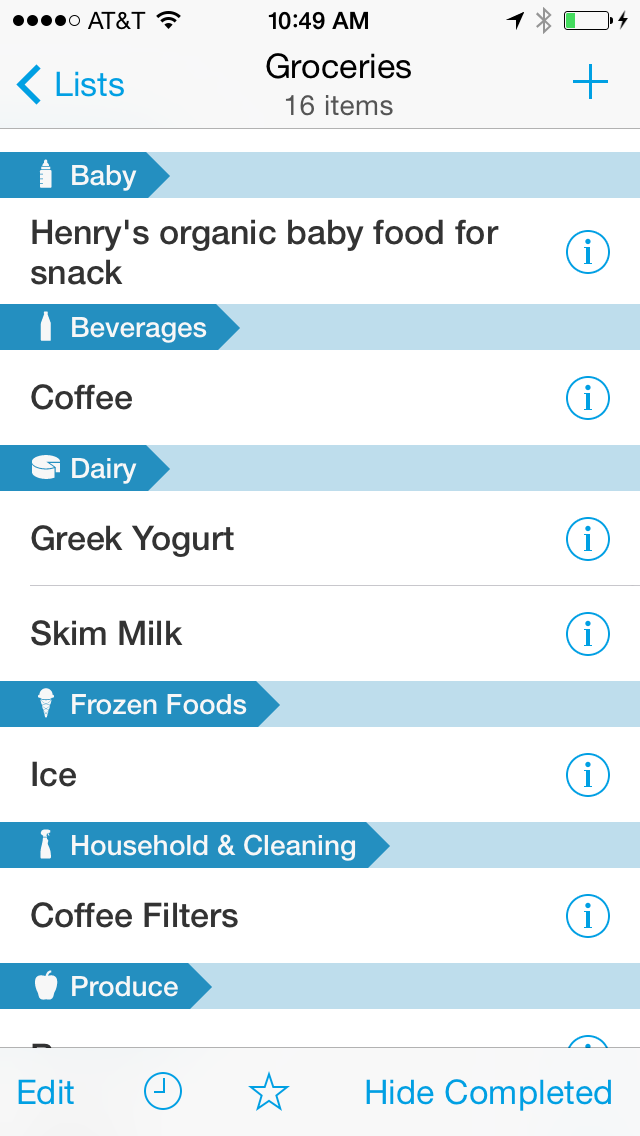The width and height of the screenshot is (640, 1136).
Task: Tap the Ice list item
Action: point(320,774)
